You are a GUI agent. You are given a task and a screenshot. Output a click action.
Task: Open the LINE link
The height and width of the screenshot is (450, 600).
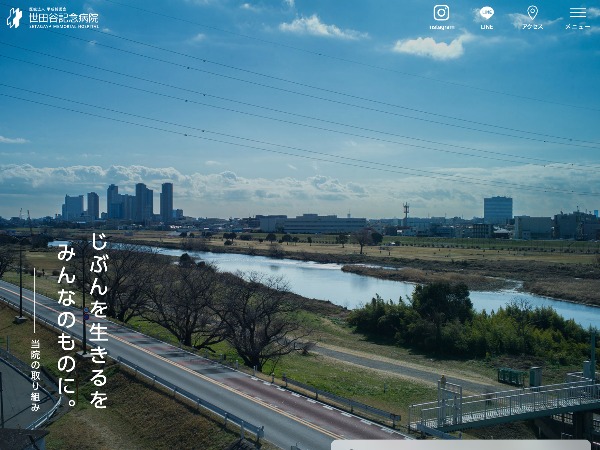(486, 16)
